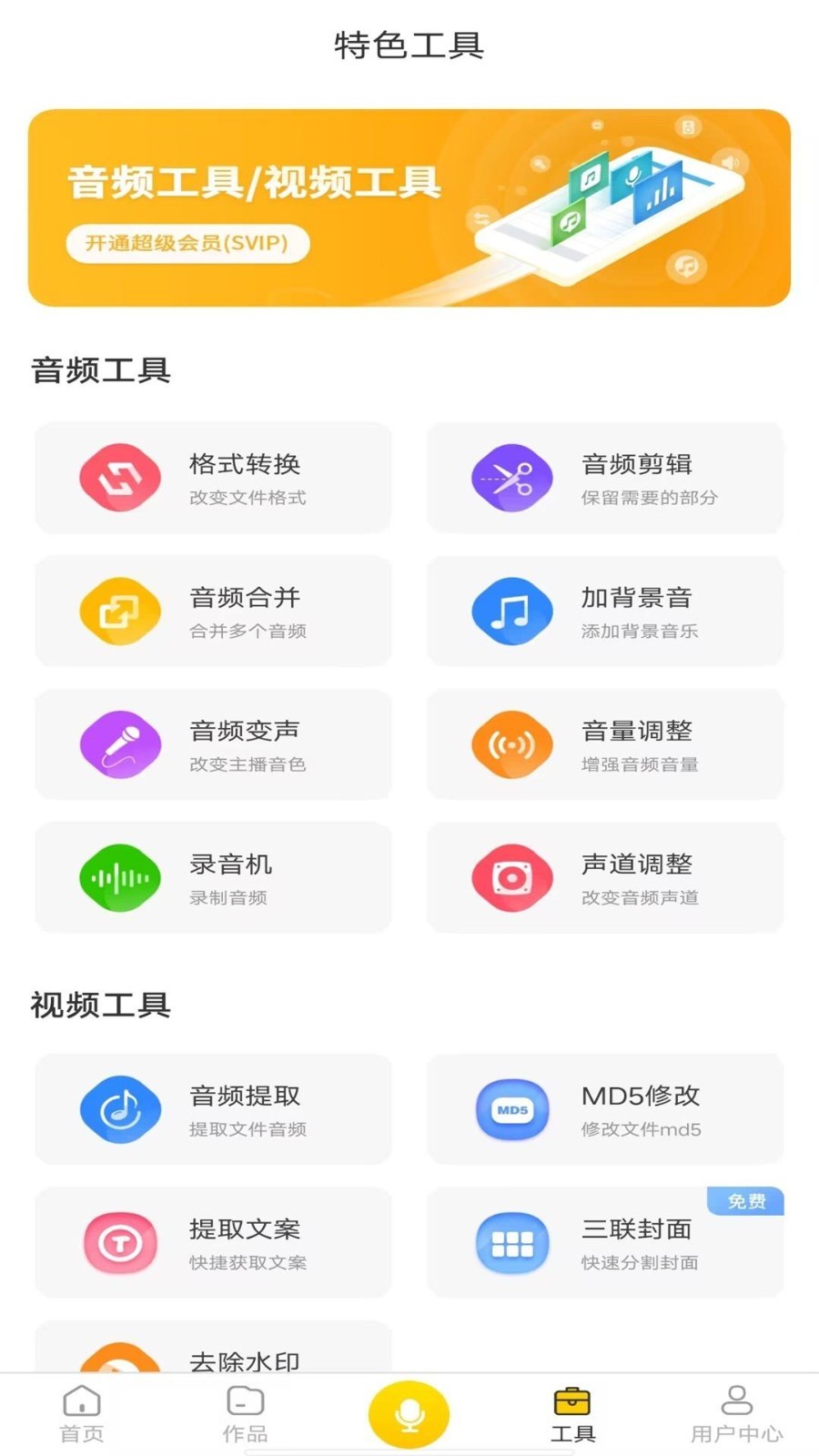Open 加背景音 to add background music

605,612
